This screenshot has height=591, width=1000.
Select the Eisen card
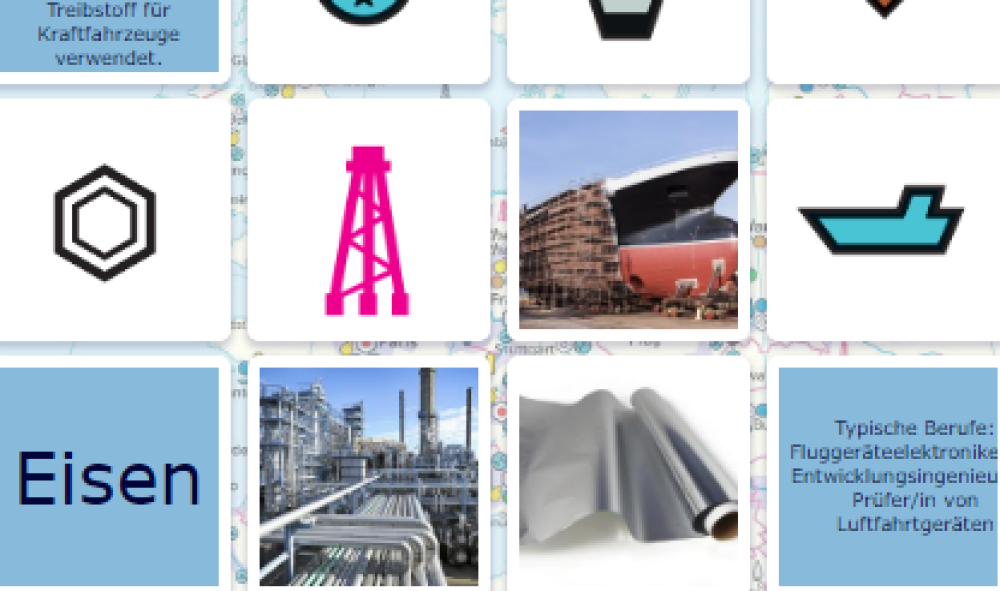(x=108, y=476)
